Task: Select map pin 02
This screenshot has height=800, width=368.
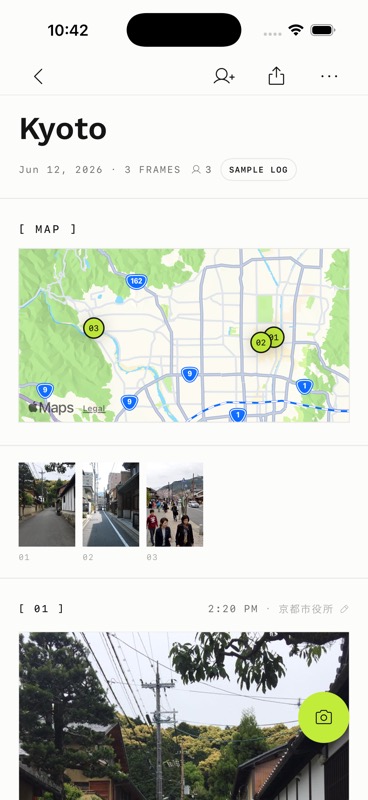Action: [261, 342]
